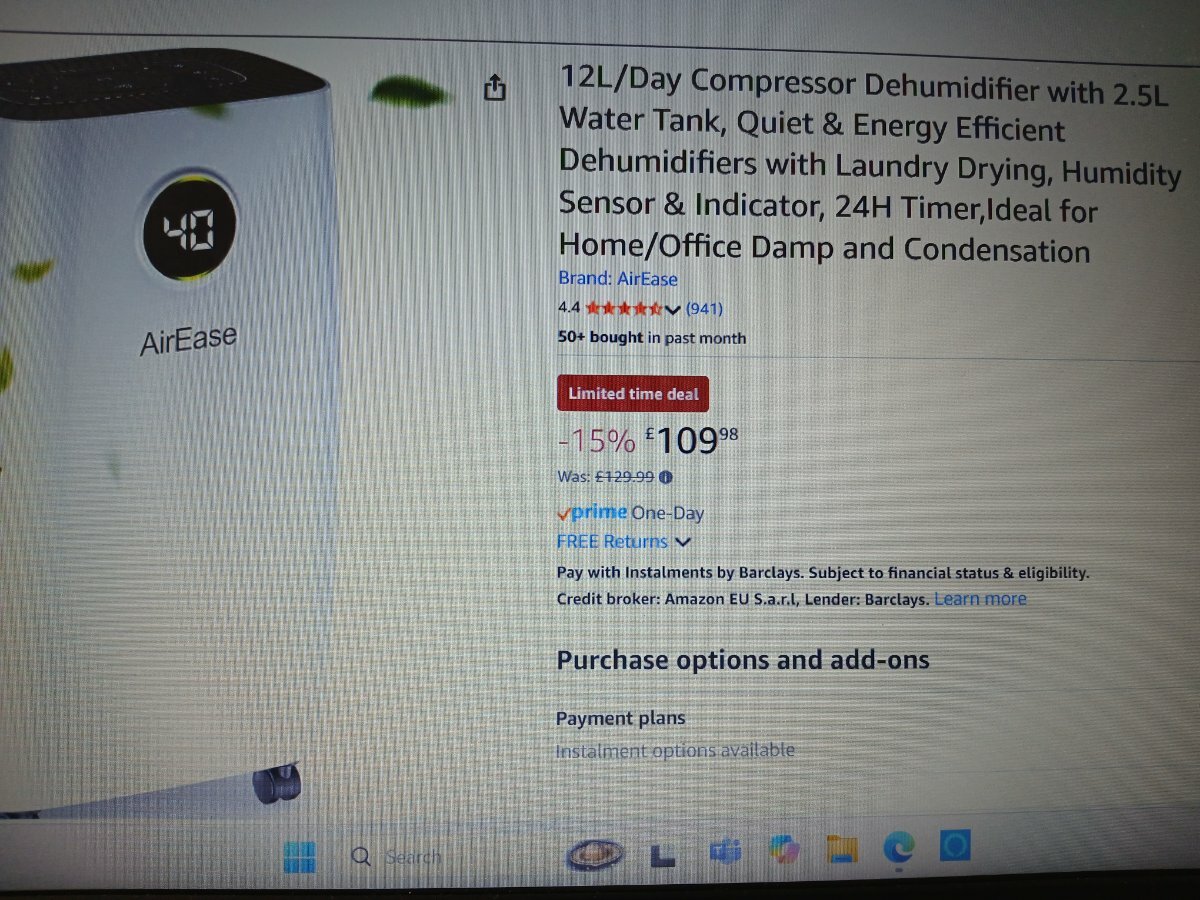Open the 941 customer reviews link
The height and width of the screenshot is (900, 1200).
pyautogui.click(x=704, y=308)
